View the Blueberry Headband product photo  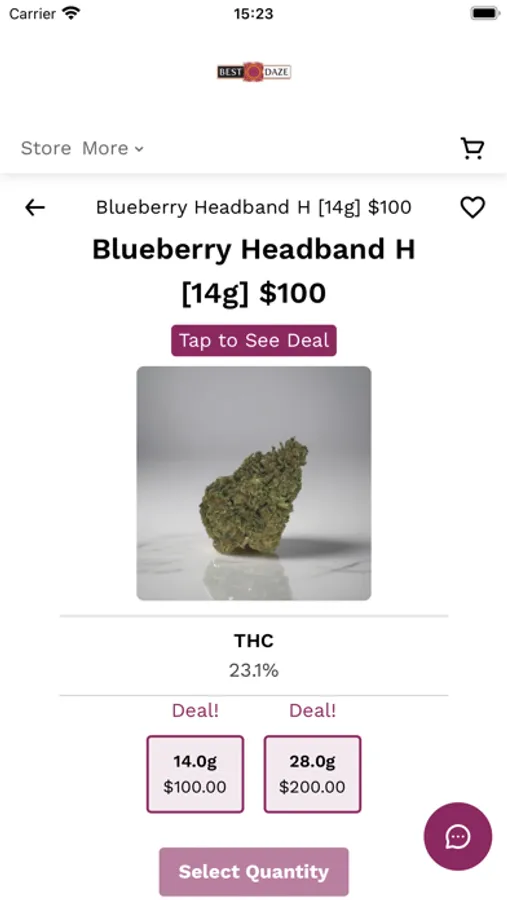point(254,483)
